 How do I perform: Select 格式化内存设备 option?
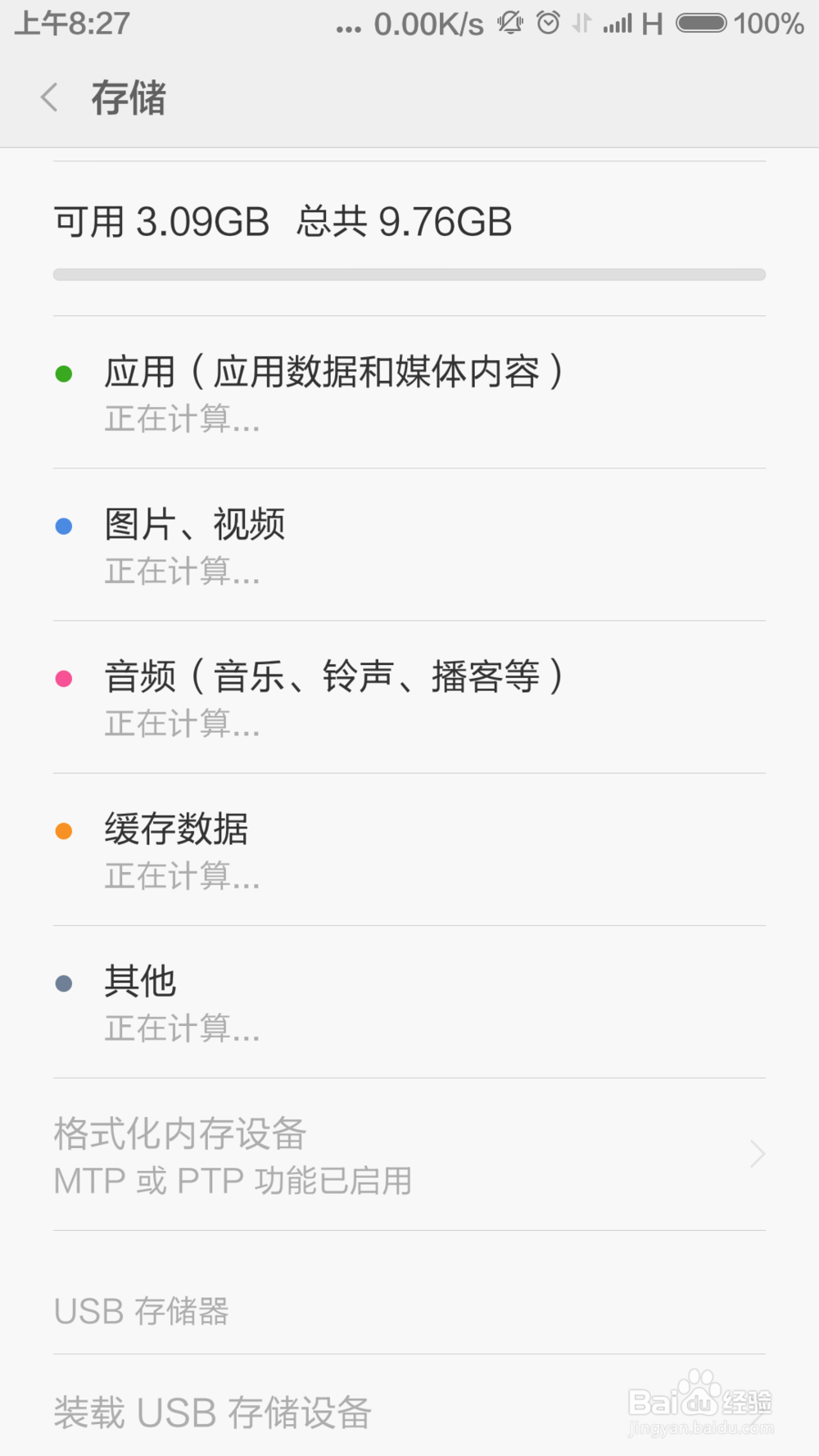click(x=409, y=1154)
